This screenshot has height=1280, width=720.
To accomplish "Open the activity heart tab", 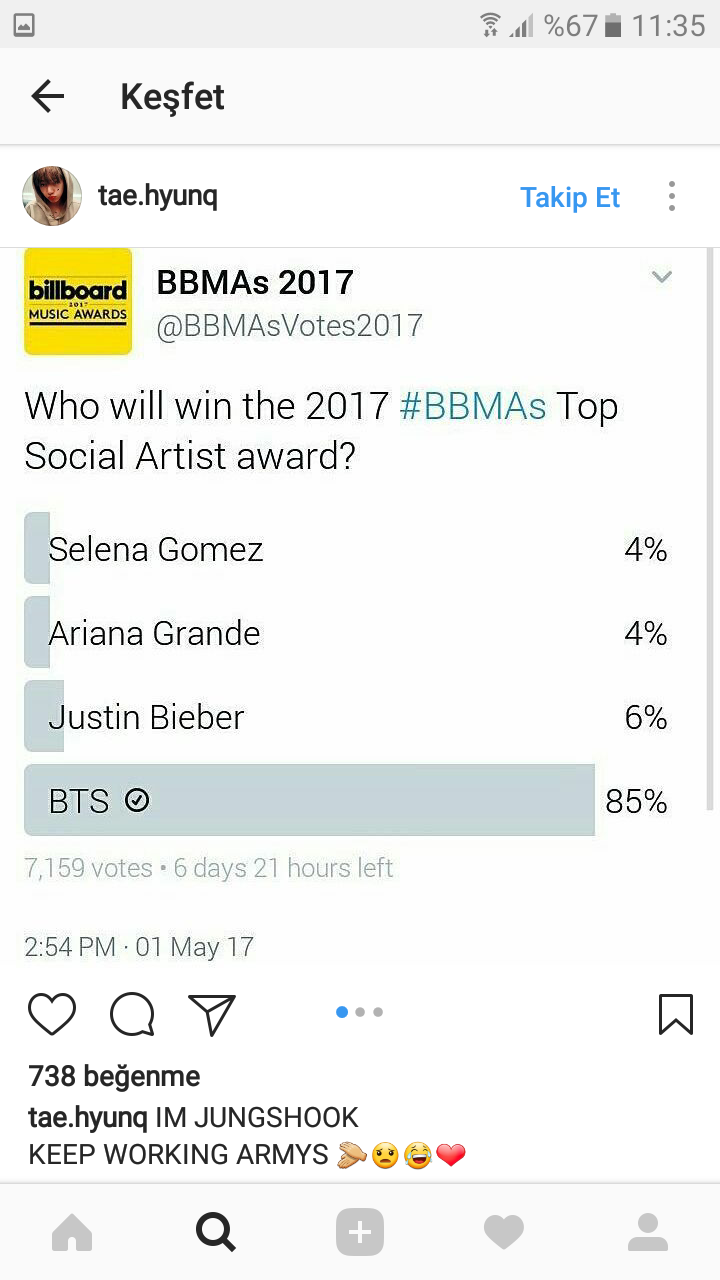I will click(x=504, y=1232).
